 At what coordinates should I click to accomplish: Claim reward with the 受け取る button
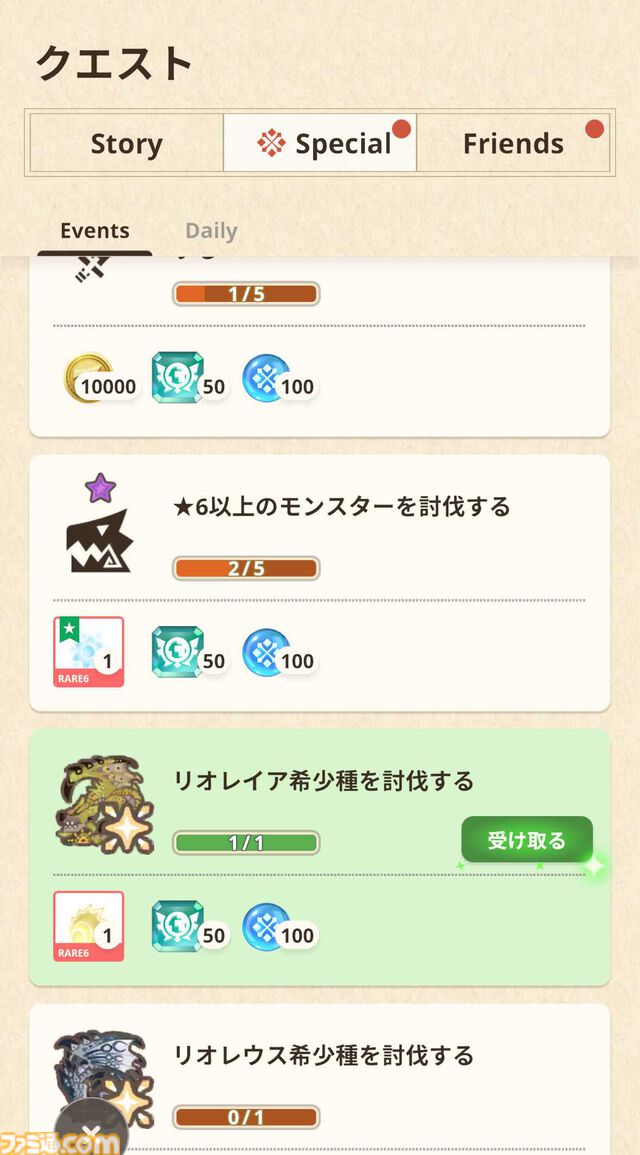coord(526,840)
